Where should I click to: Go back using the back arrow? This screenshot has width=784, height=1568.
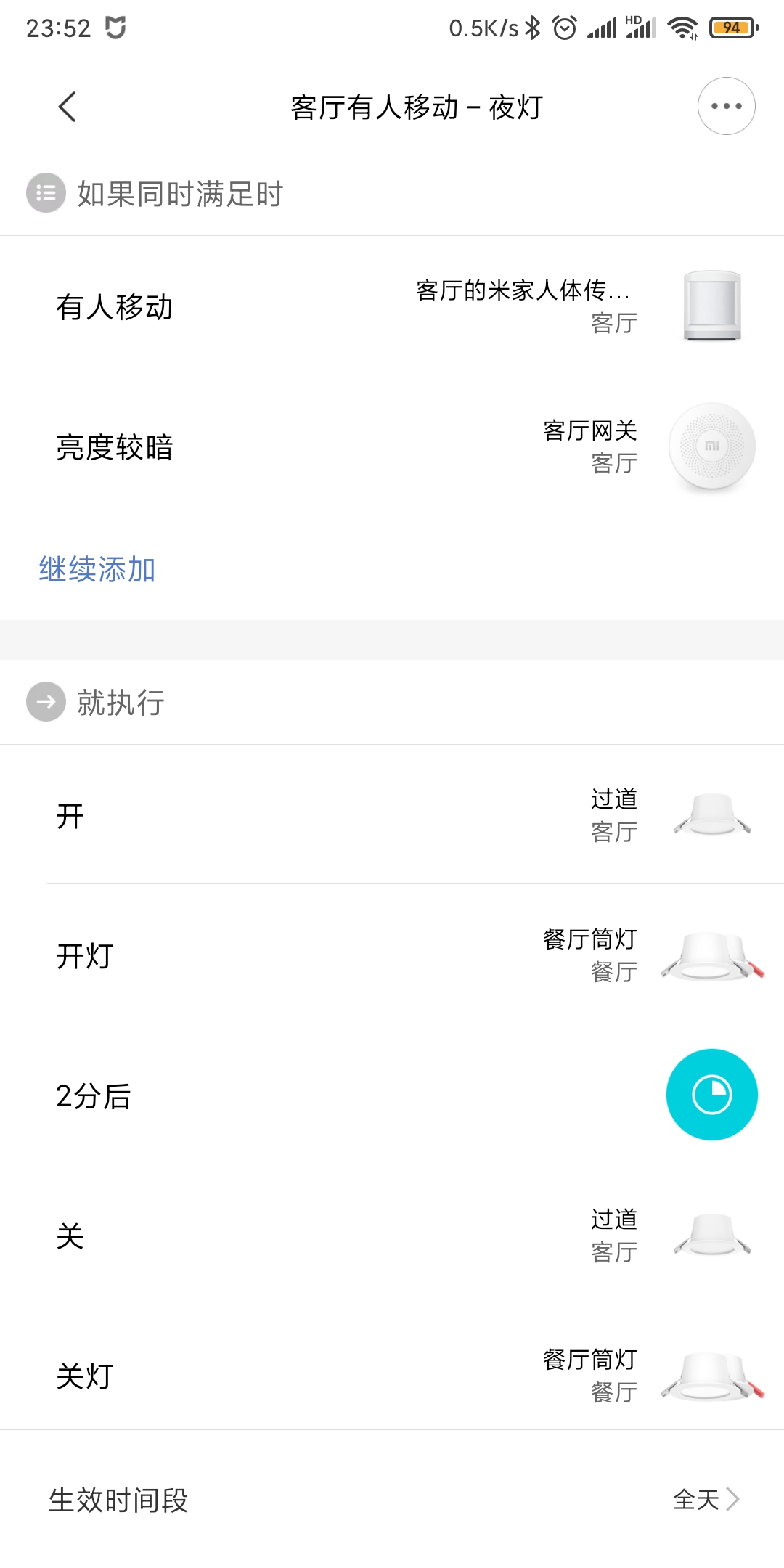click(66, 105)
